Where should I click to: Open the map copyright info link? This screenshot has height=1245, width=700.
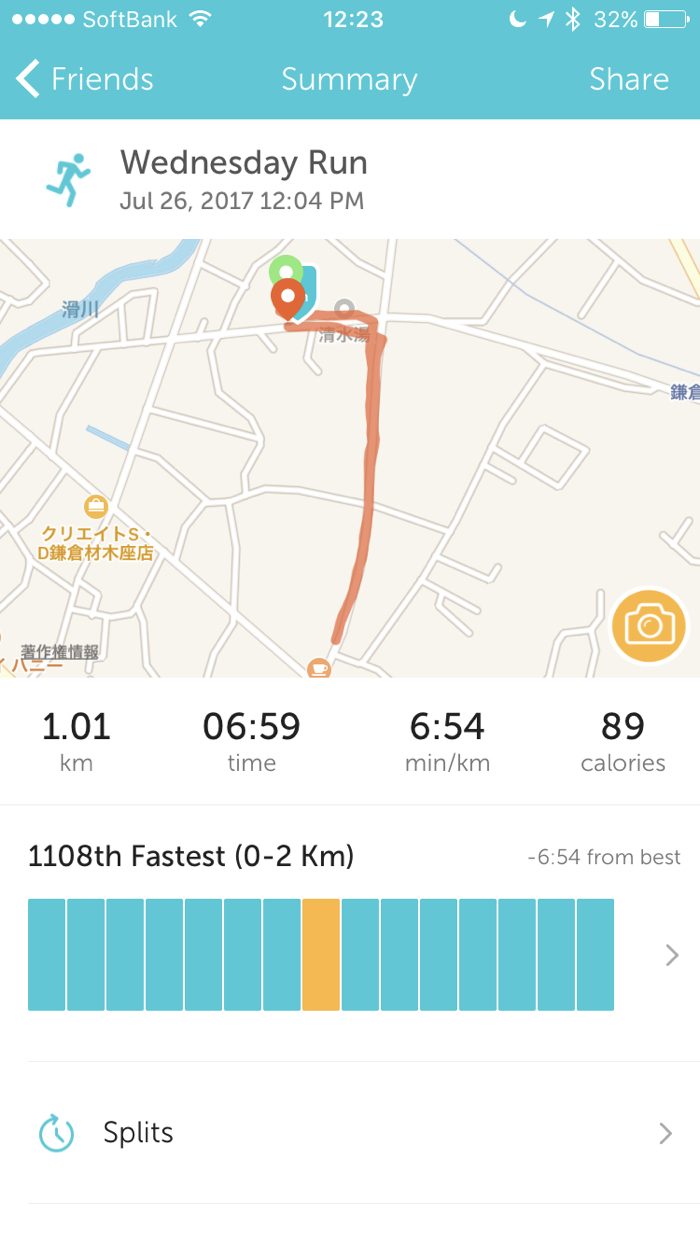tap(60, 652)
